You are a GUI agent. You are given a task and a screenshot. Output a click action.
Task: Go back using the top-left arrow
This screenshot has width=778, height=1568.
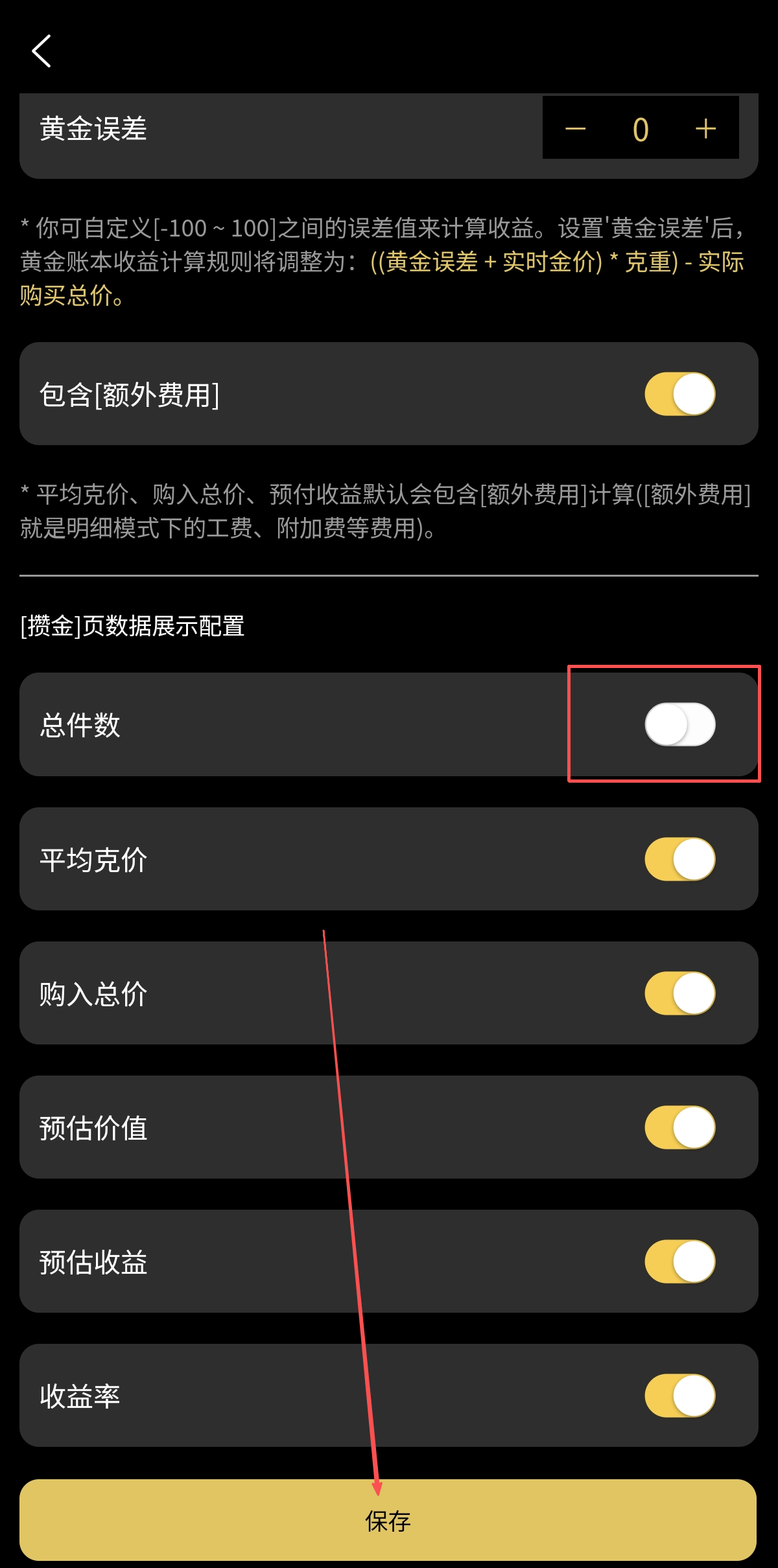tap(41, 51)
